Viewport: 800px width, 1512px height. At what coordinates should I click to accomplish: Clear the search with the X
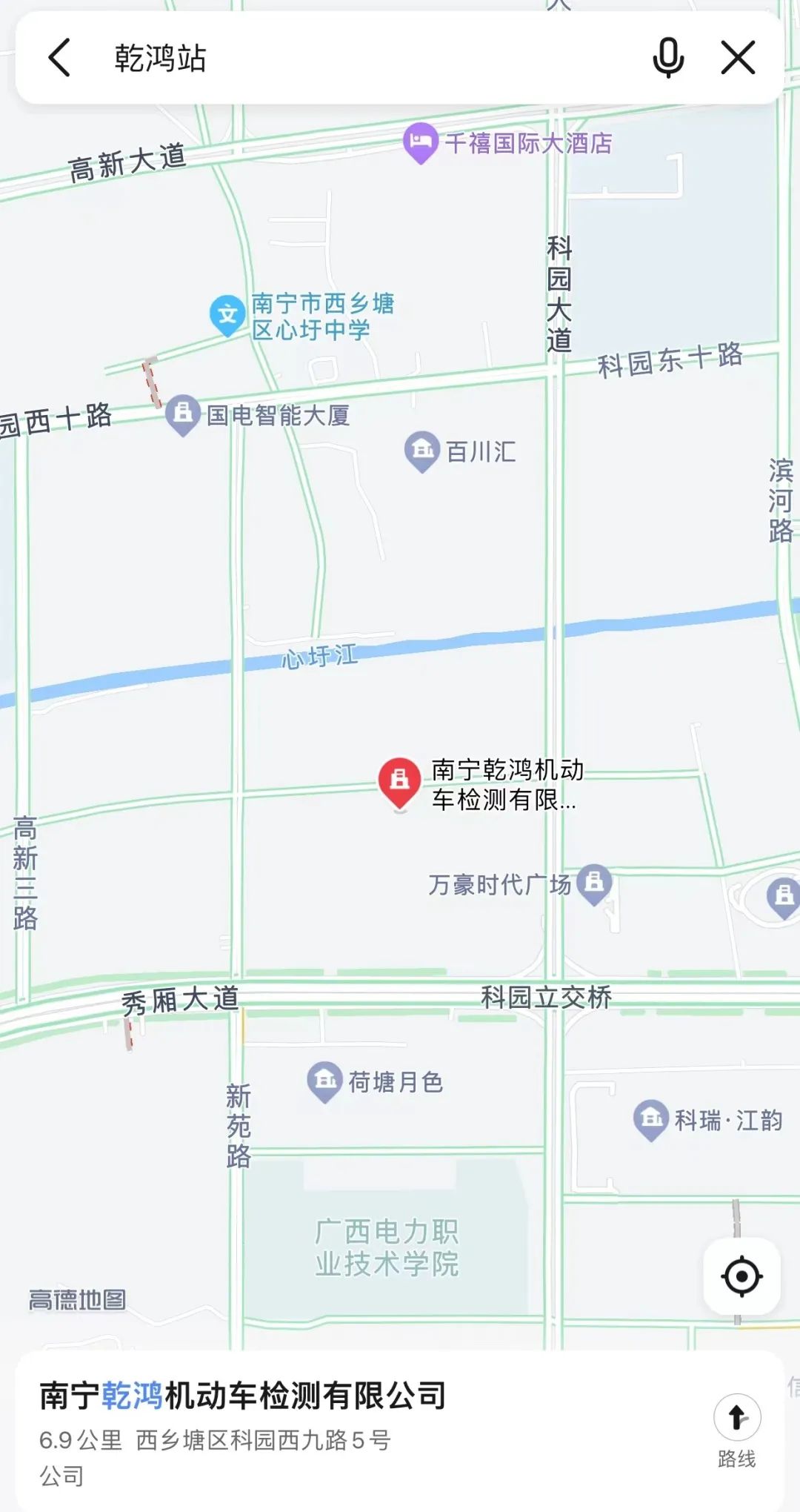[738, 58]
